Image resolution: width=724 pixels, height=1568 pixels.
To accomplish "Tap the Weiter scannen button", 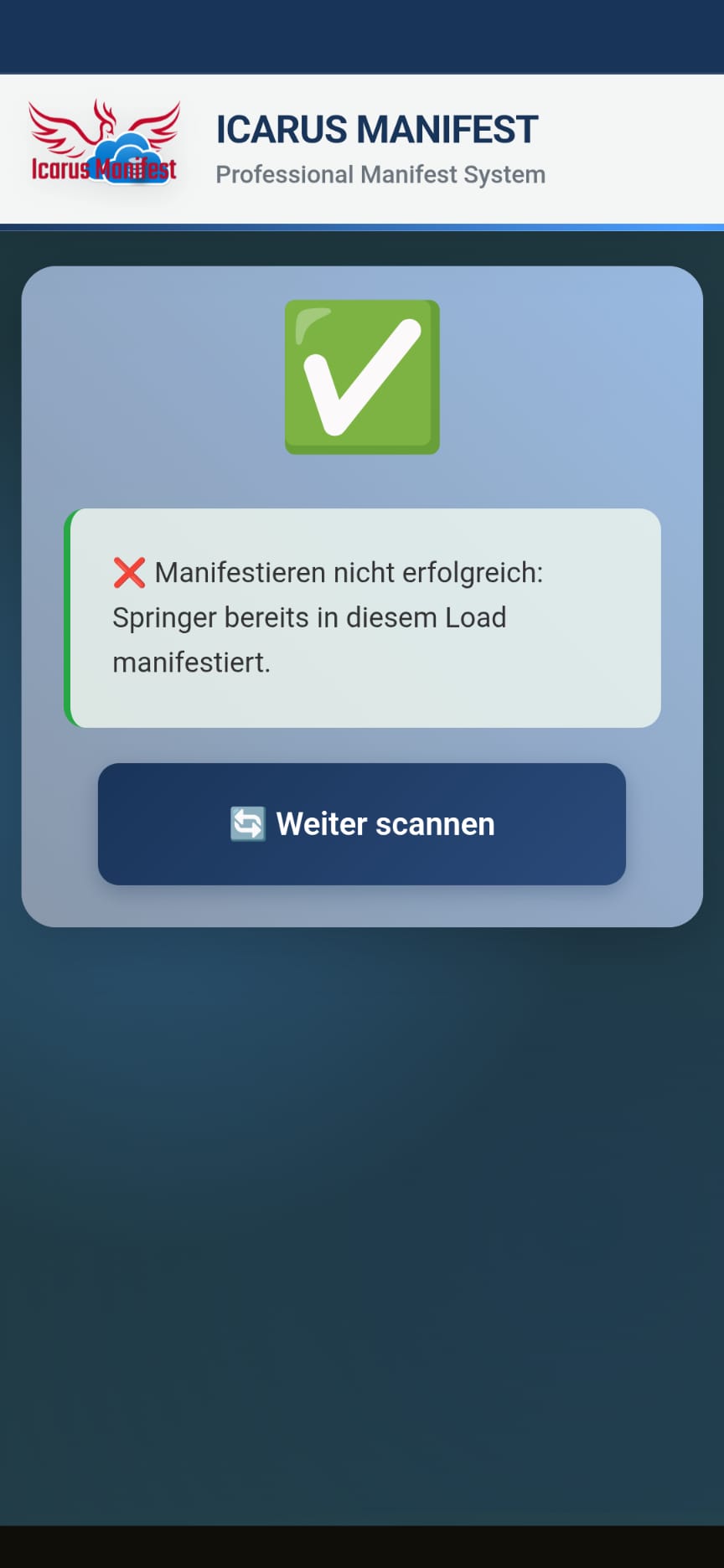I will click(362, 823).
